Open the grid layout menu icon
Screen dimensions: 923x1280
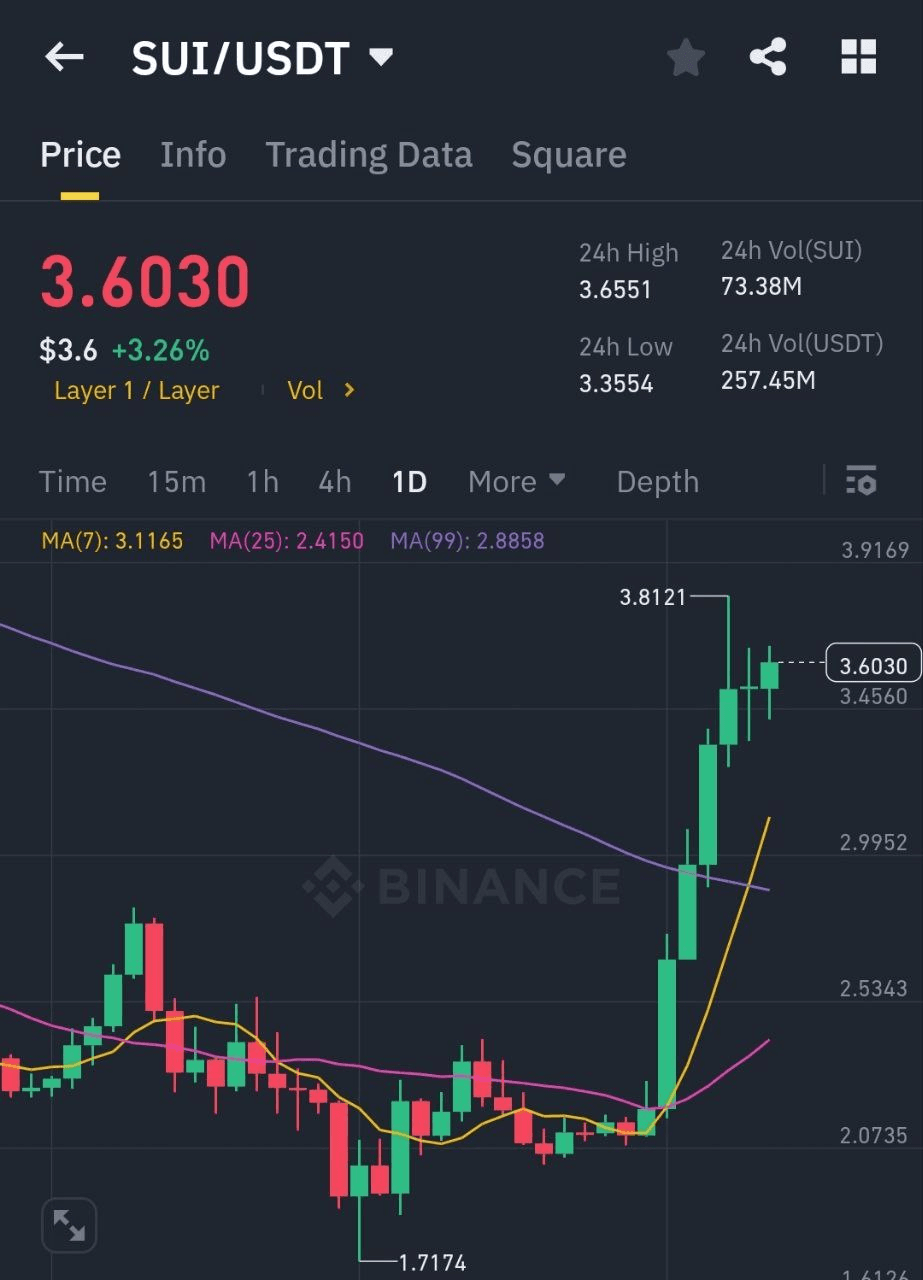(x=858, y=58)
